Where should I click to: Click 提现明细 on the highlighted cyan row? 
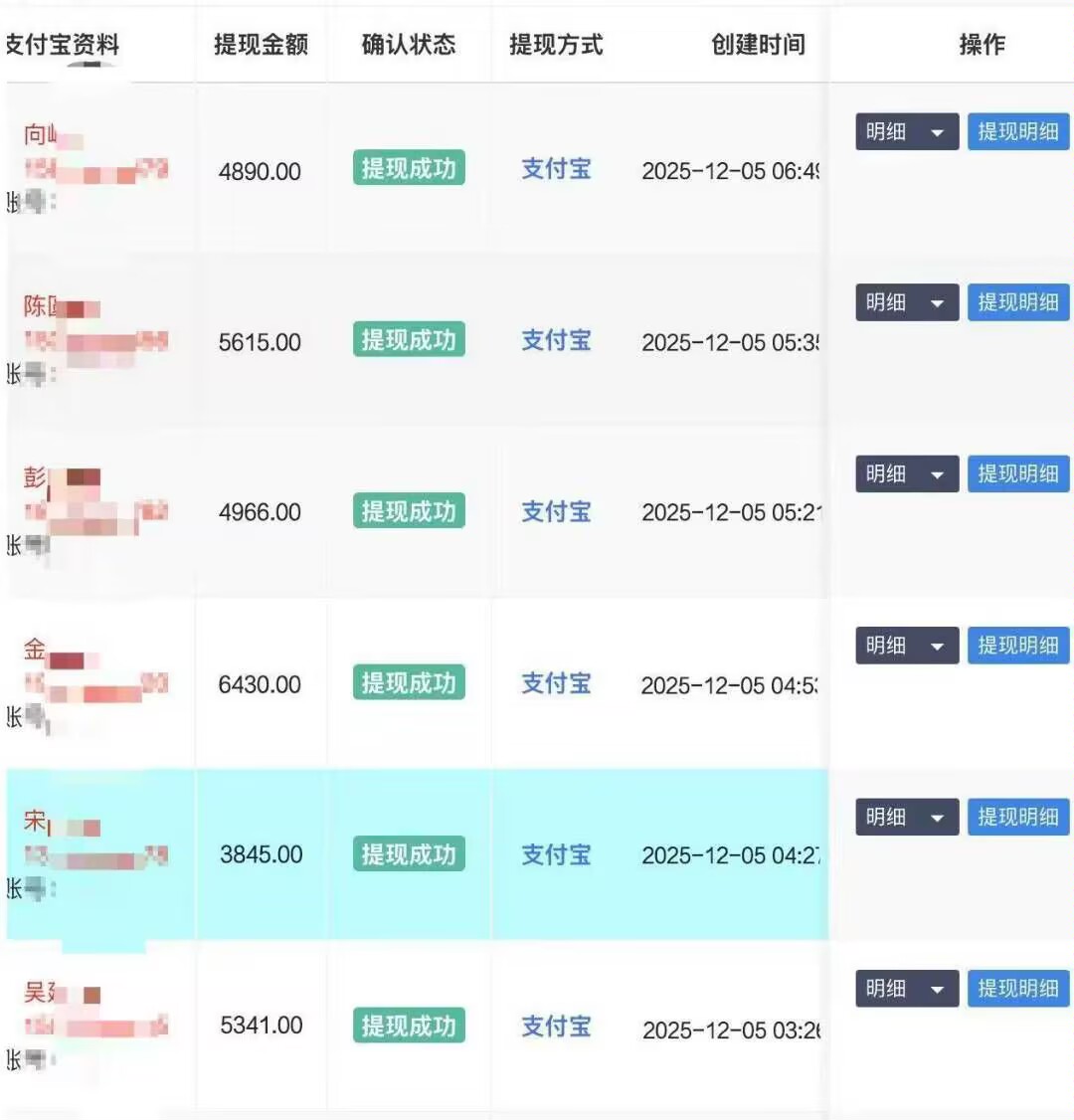coord(1018,817)
